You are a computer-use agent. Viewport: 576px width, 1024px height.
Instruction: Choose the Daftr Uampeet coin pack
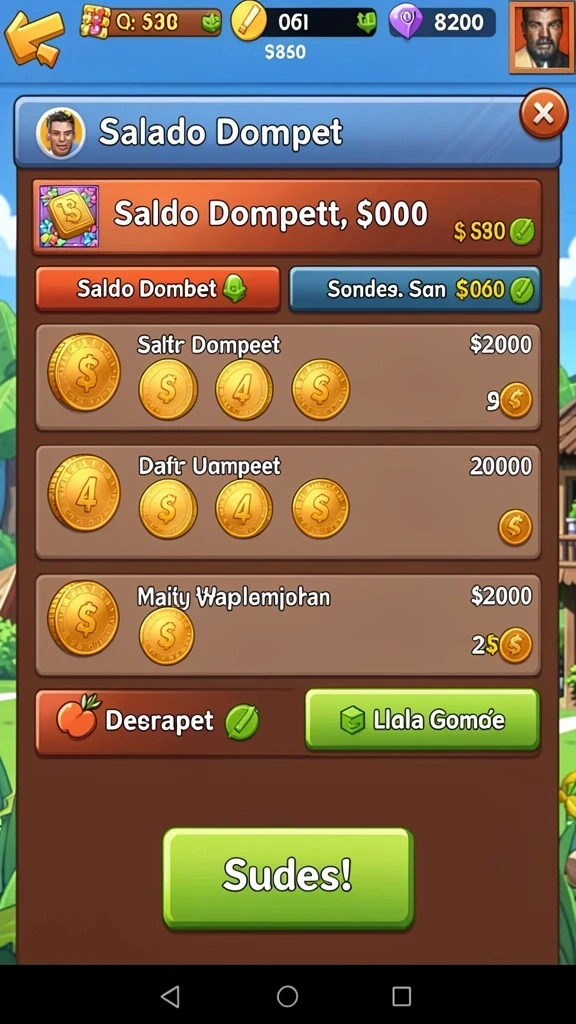click(288, 502)
